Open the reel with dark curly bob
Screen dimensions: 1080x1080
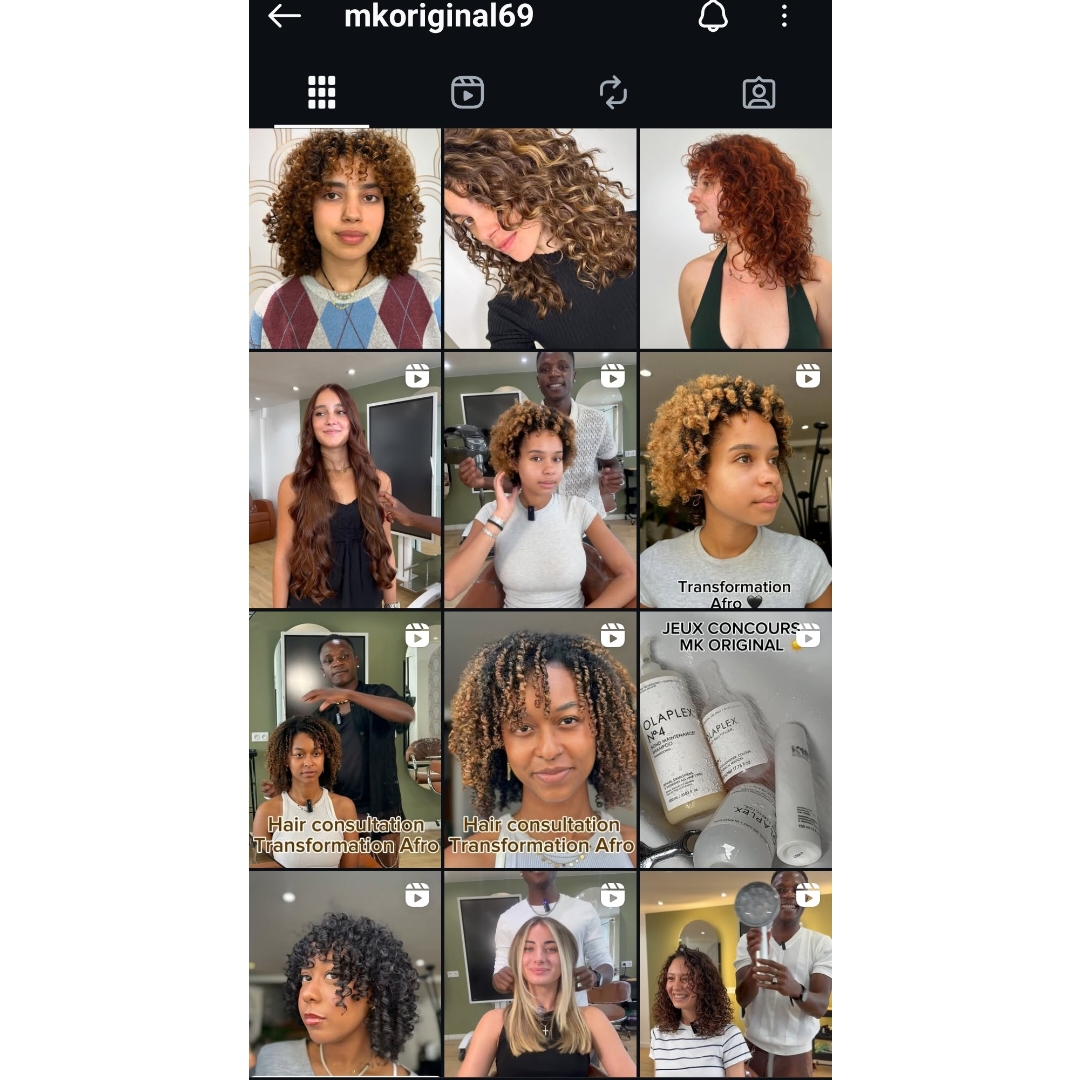345,975
